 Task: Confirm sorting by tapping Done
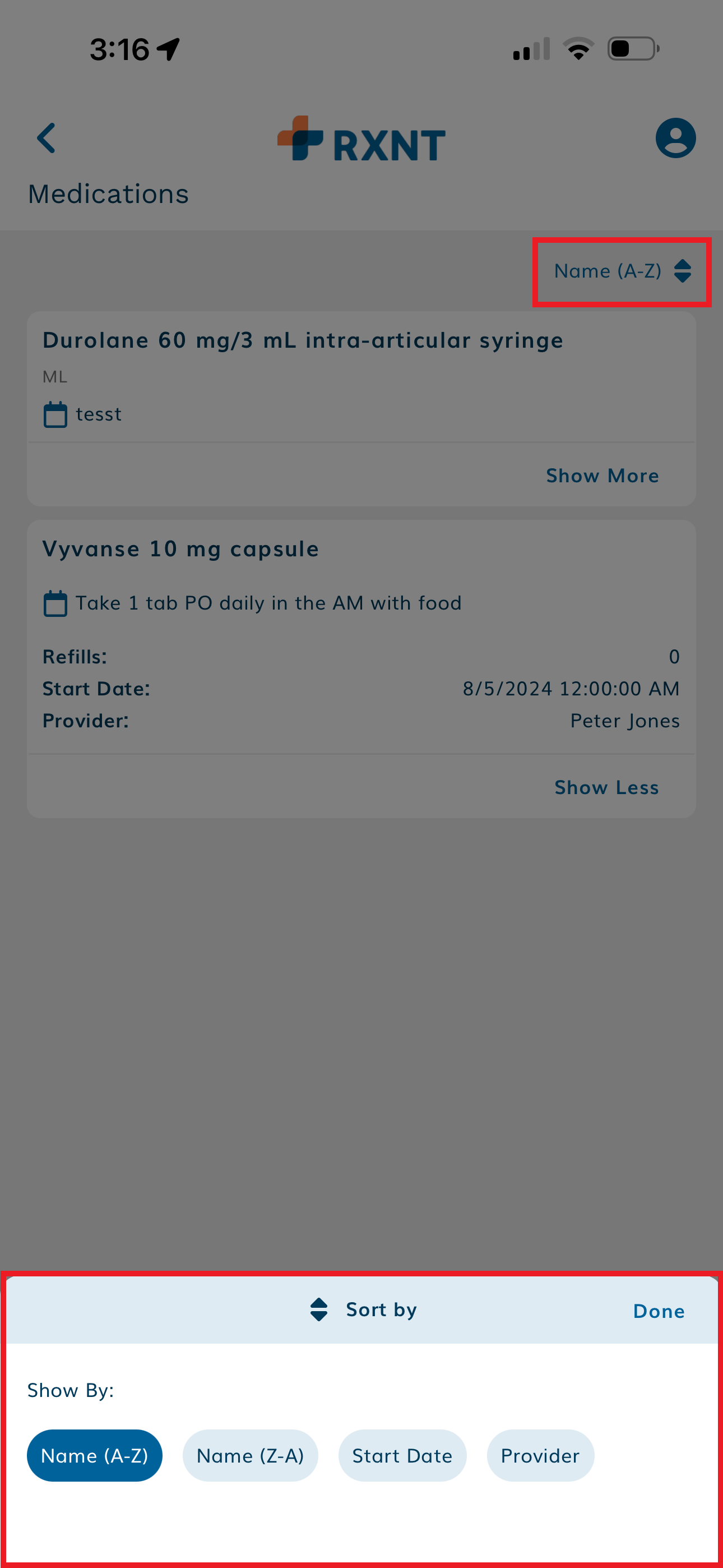659,1311
